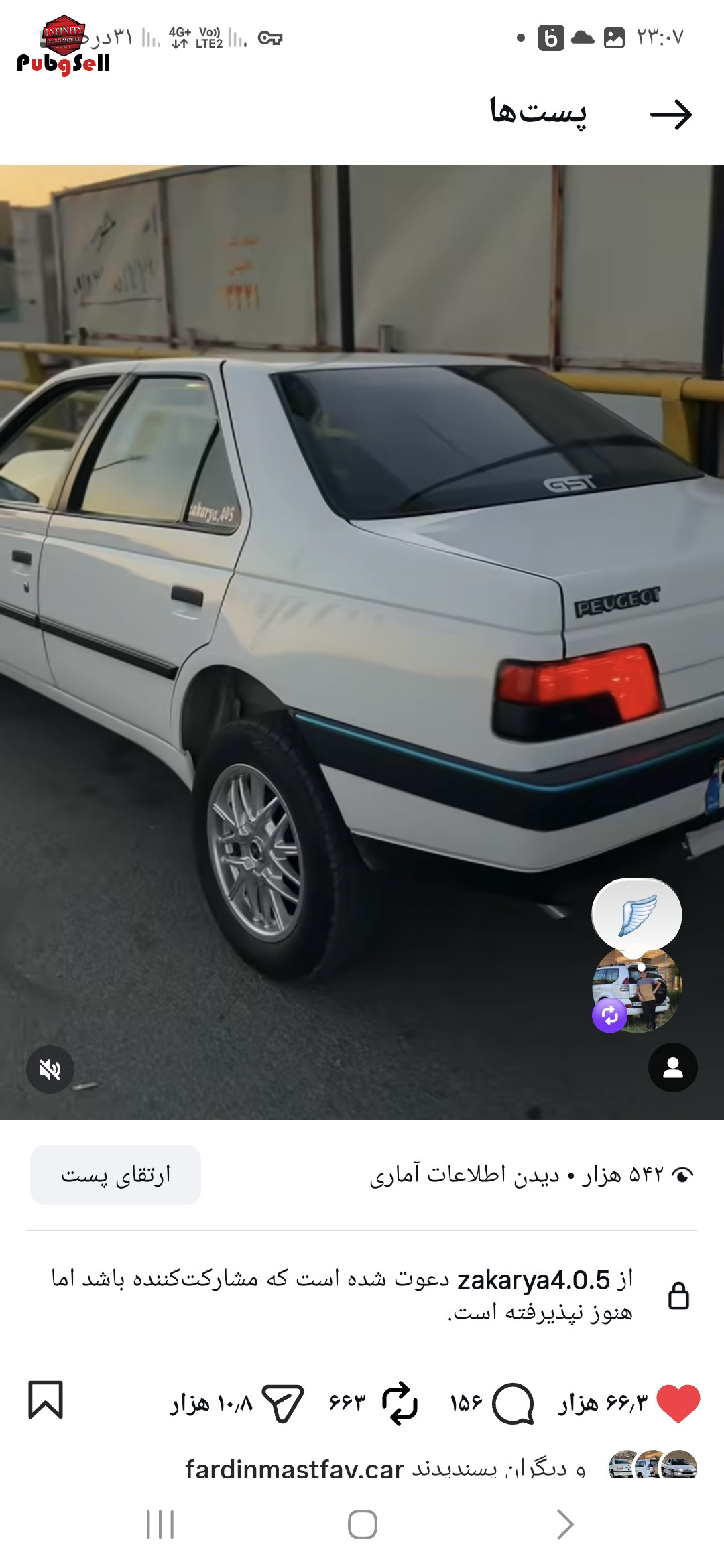Open the fardinmastfav.car profile from the likes

tap(294, 1469)
